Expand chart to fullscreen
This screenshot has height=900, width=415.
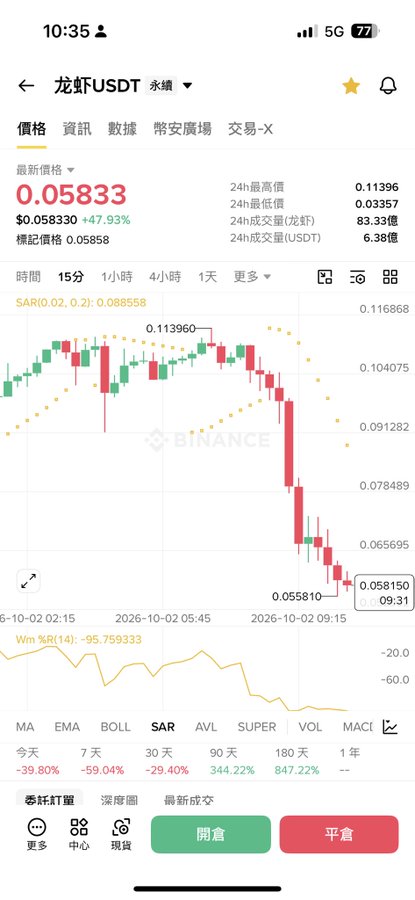point(28,581)
